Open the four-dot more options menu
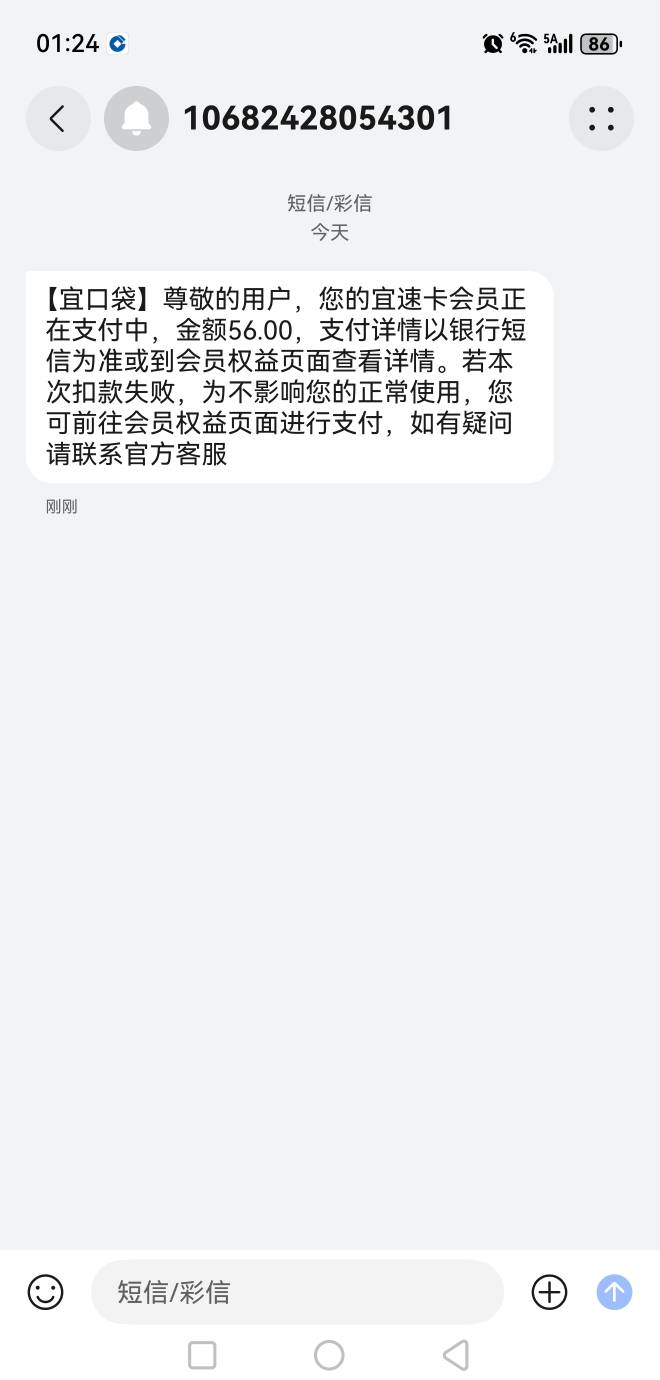660x1380 pixels. [x=601, y=119]
